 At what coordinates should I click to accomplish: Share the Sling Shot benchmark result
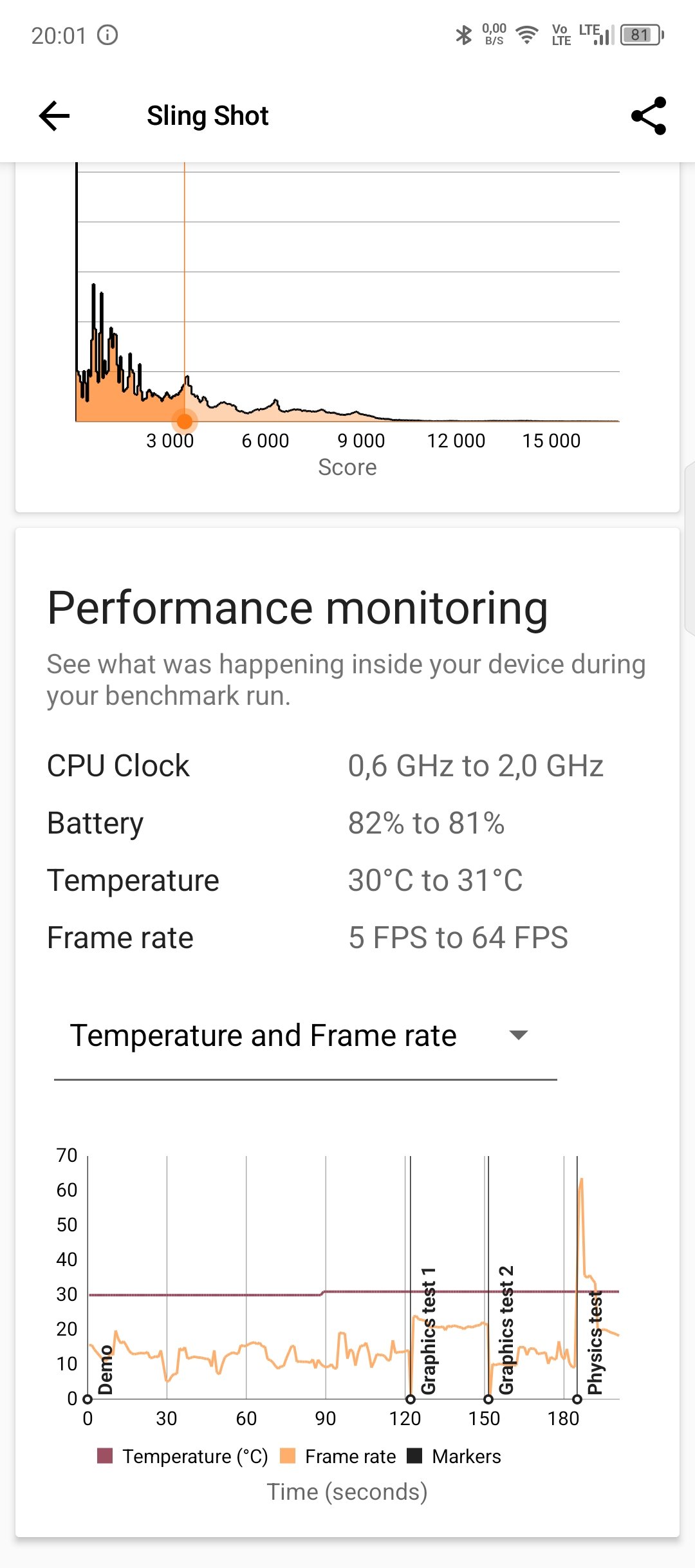pos(649,116)
